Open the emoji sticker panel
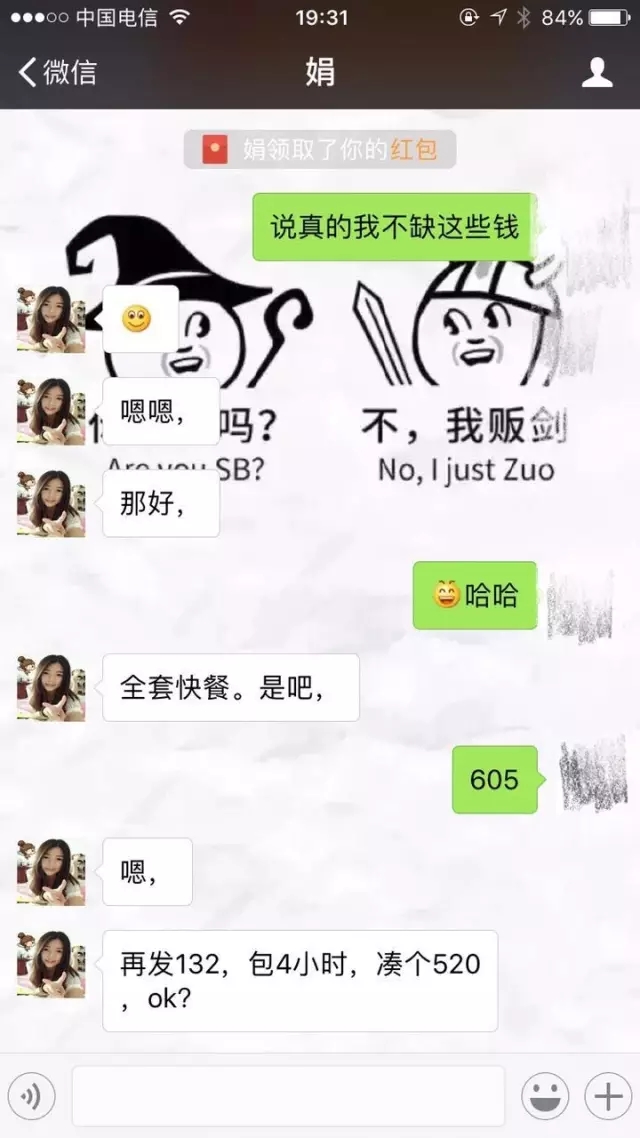The image size is (640, 1138). coord(546,1097)
